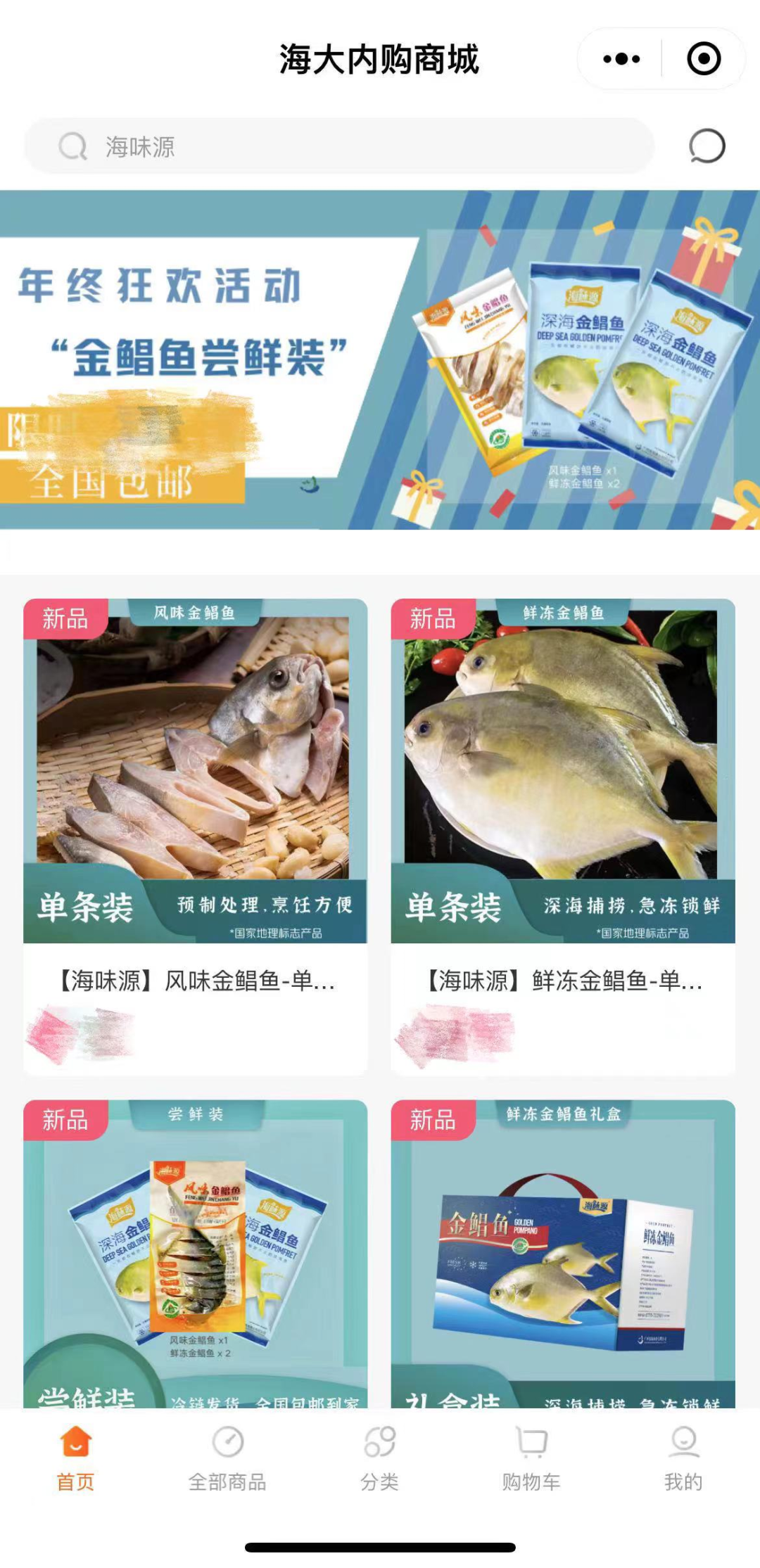The height and width of the screenshot is (1568, 760).
Task: Open the chat message icon
Action: click(706, 146)
